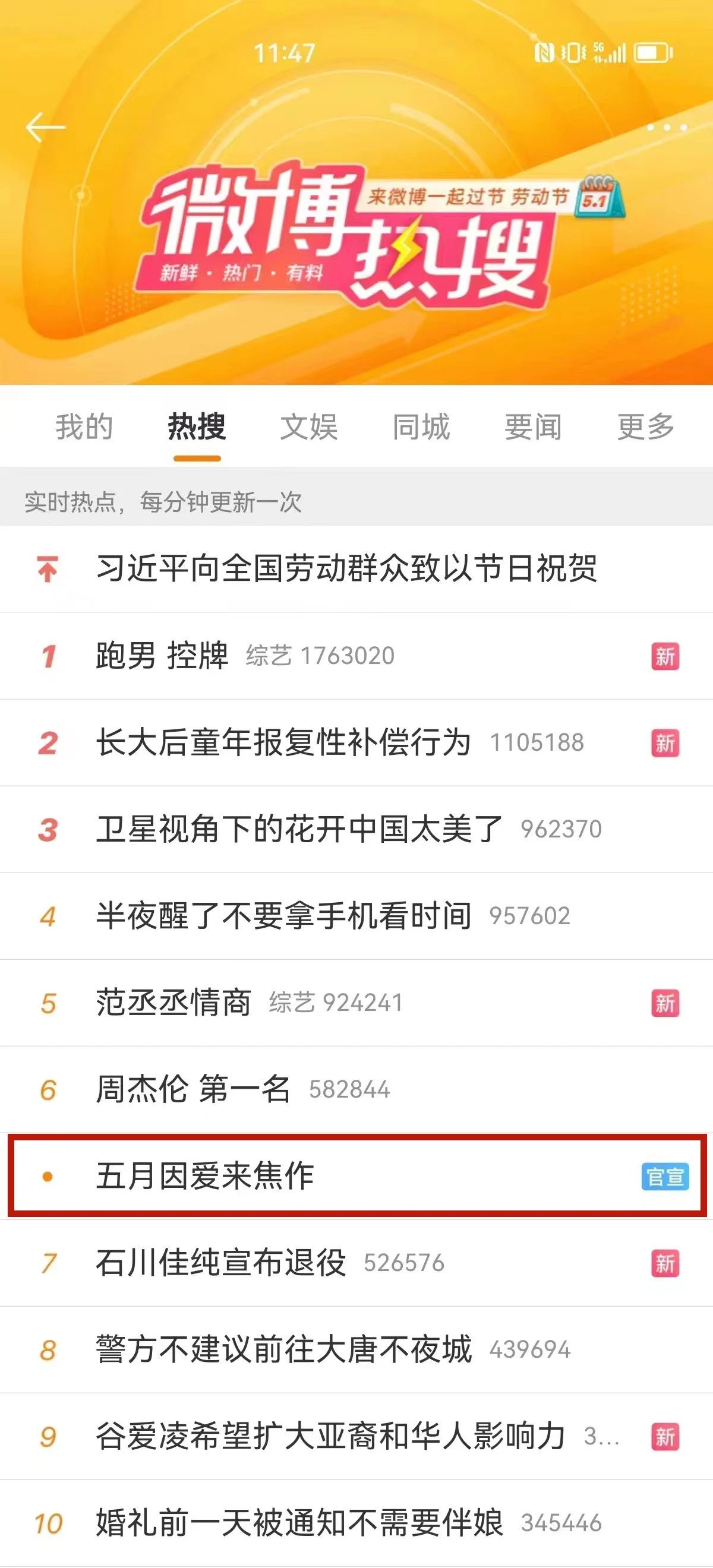Open the 同城 tab

(421, 426)
